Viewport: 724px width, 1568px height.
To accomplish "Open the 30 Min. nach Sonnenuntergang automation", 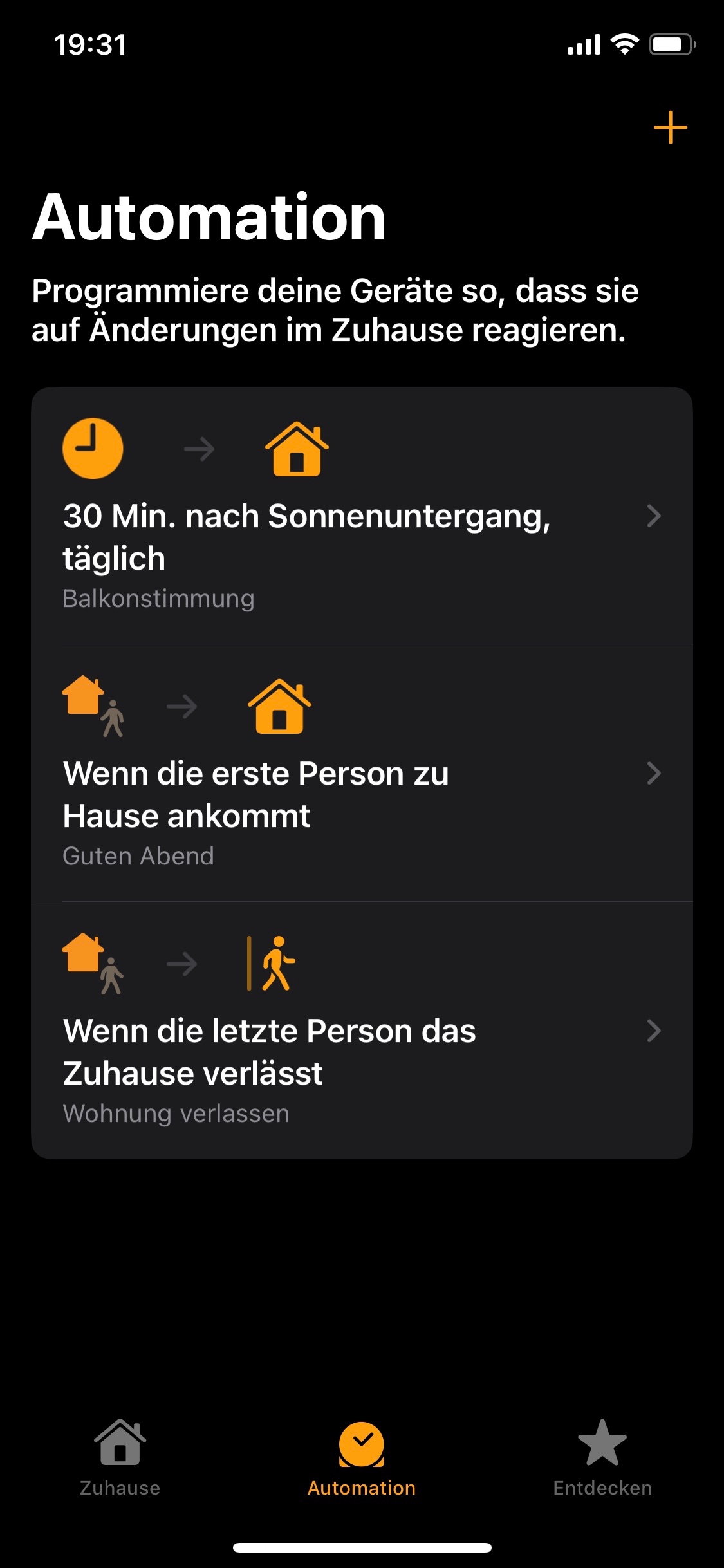I will pos(360,516).
